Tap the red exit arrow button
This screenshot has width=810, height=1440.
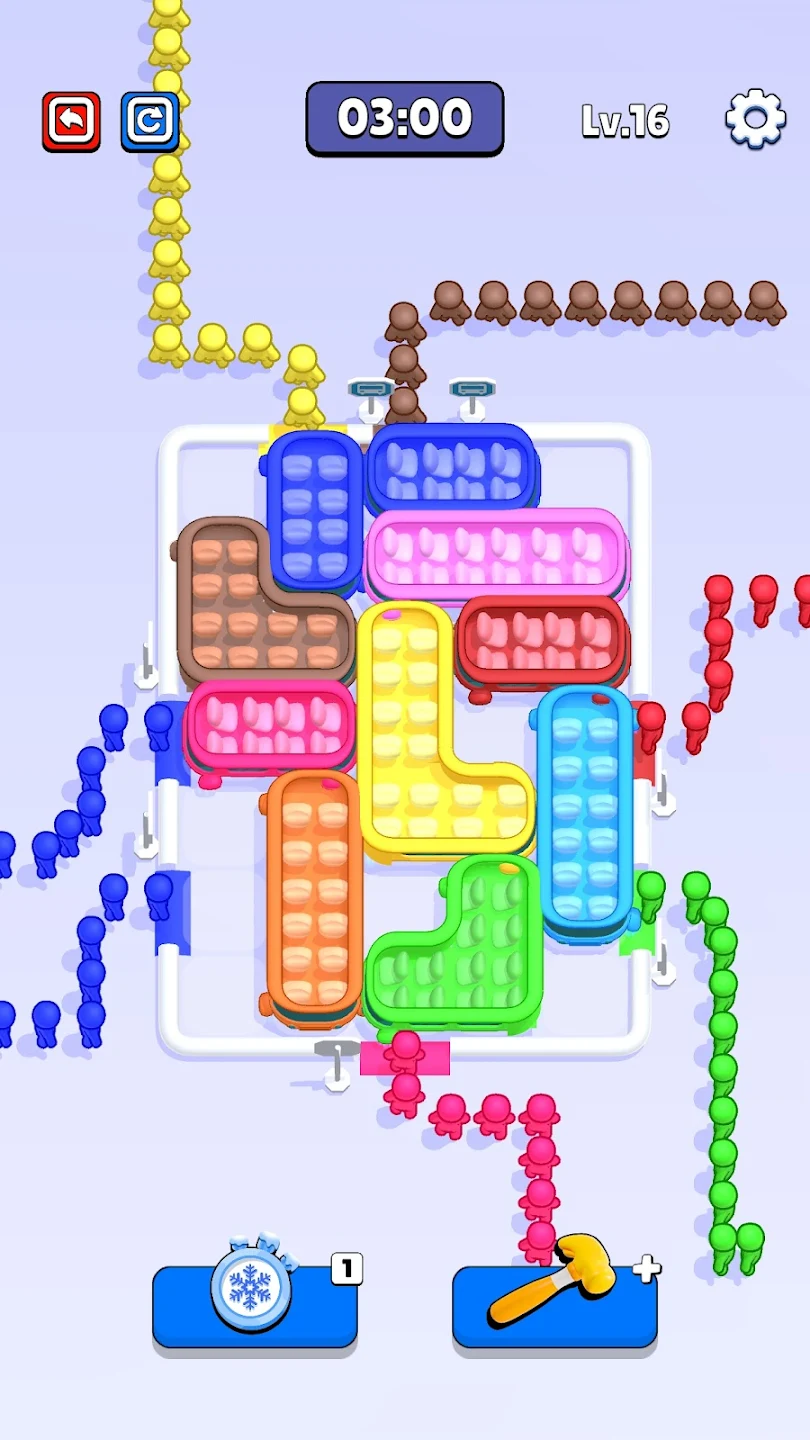click(71, 121)
